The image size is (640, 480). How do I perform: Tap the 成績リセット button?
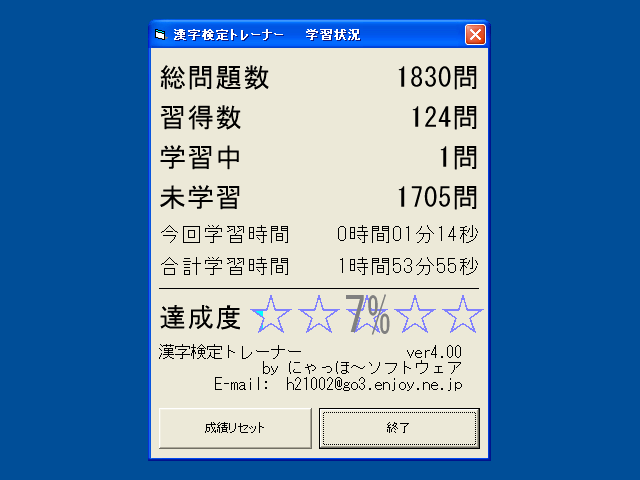(235, 428)
